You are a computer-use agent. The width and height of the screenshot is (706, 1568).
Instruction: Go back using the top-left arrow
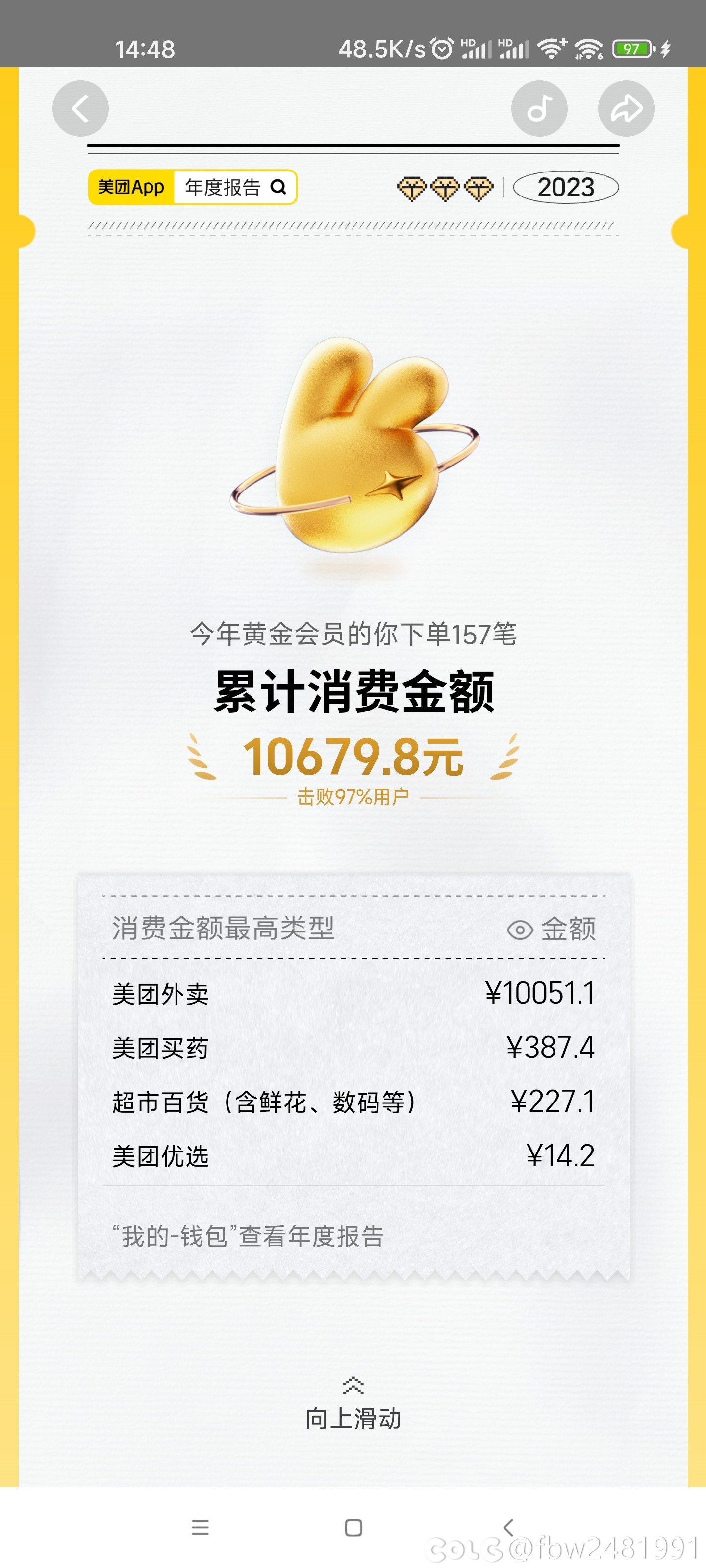coord(80,108)
